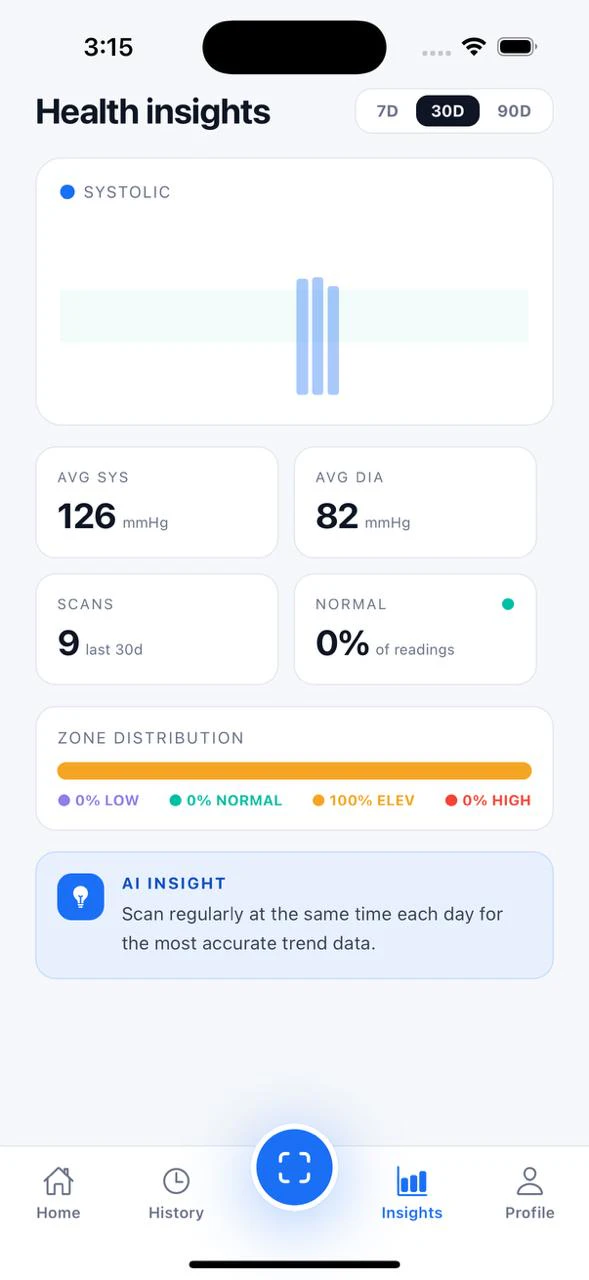Open the History tab
589x1280 pixels.
click(x=176, y=1193)
